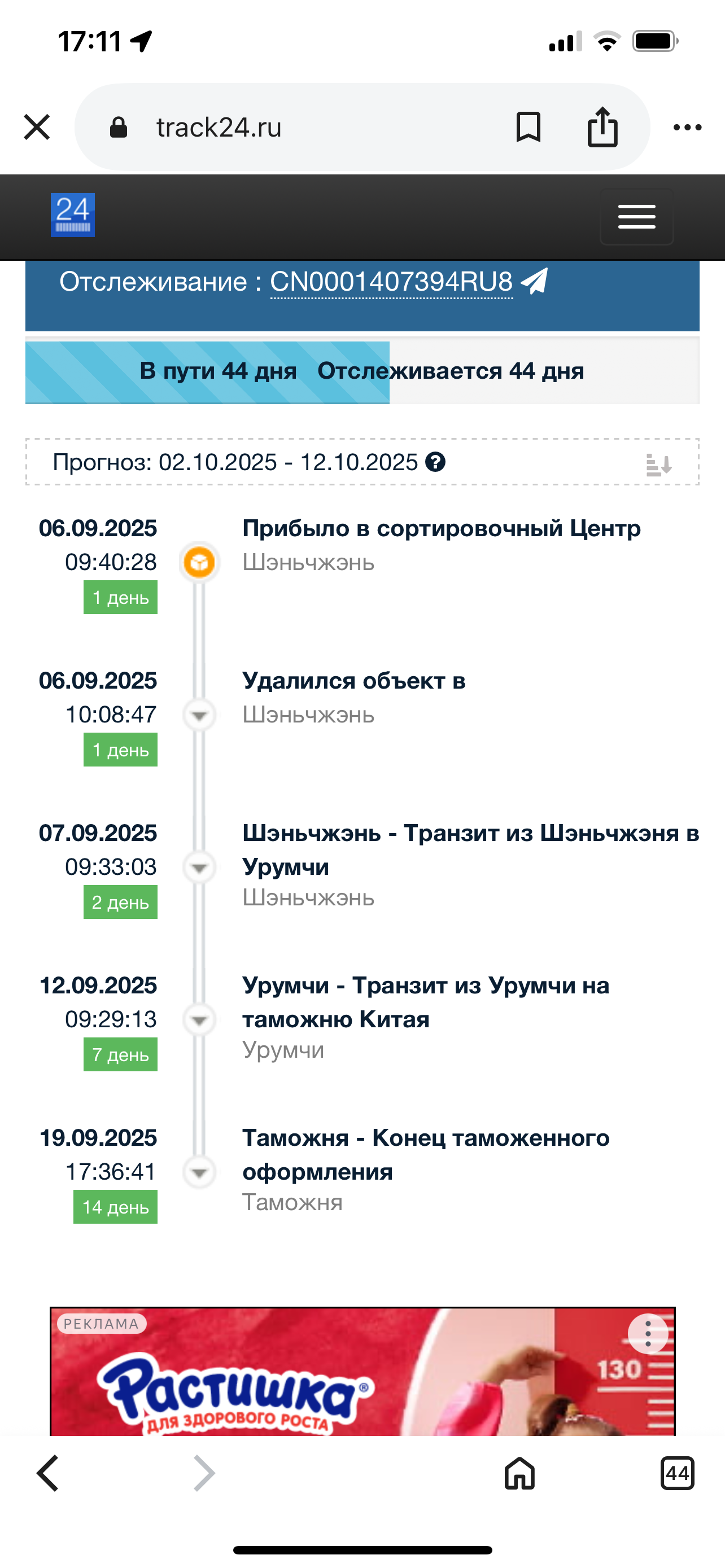Open ad options three dots
This screenshot has width=725, height=1568.
[648, 1334]
